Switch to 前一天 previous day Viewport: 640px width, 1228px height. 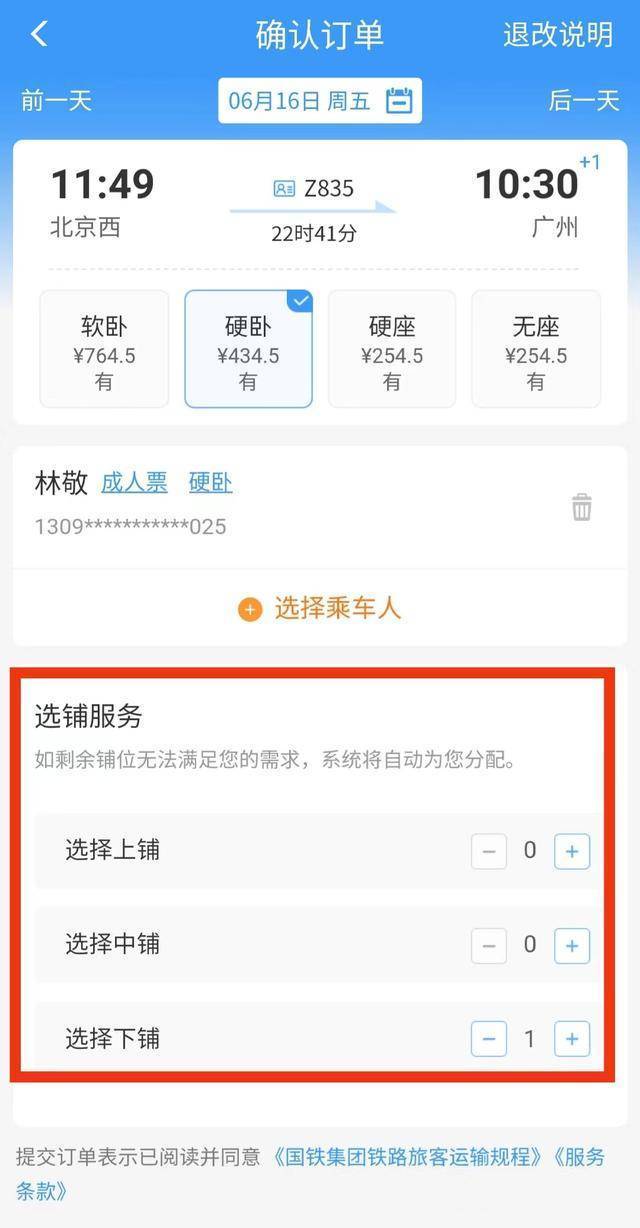(56, 101)
